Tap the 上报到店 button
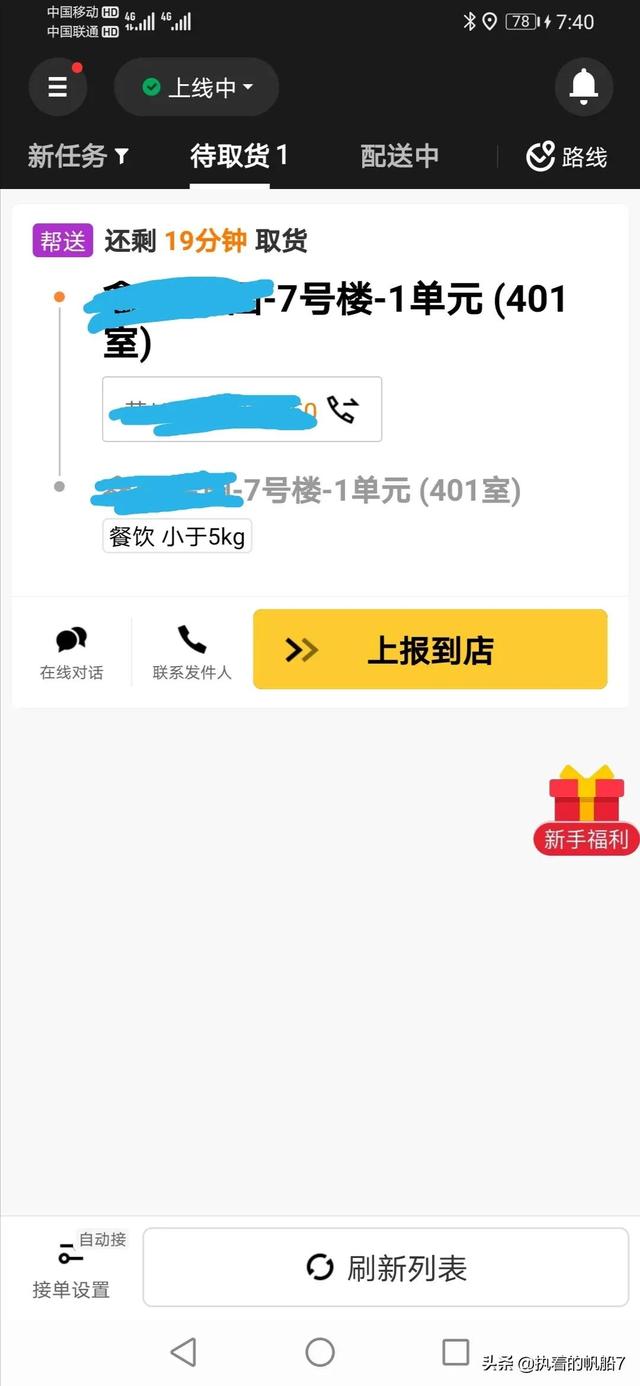The image size is (640, 1386). [430, 650]
